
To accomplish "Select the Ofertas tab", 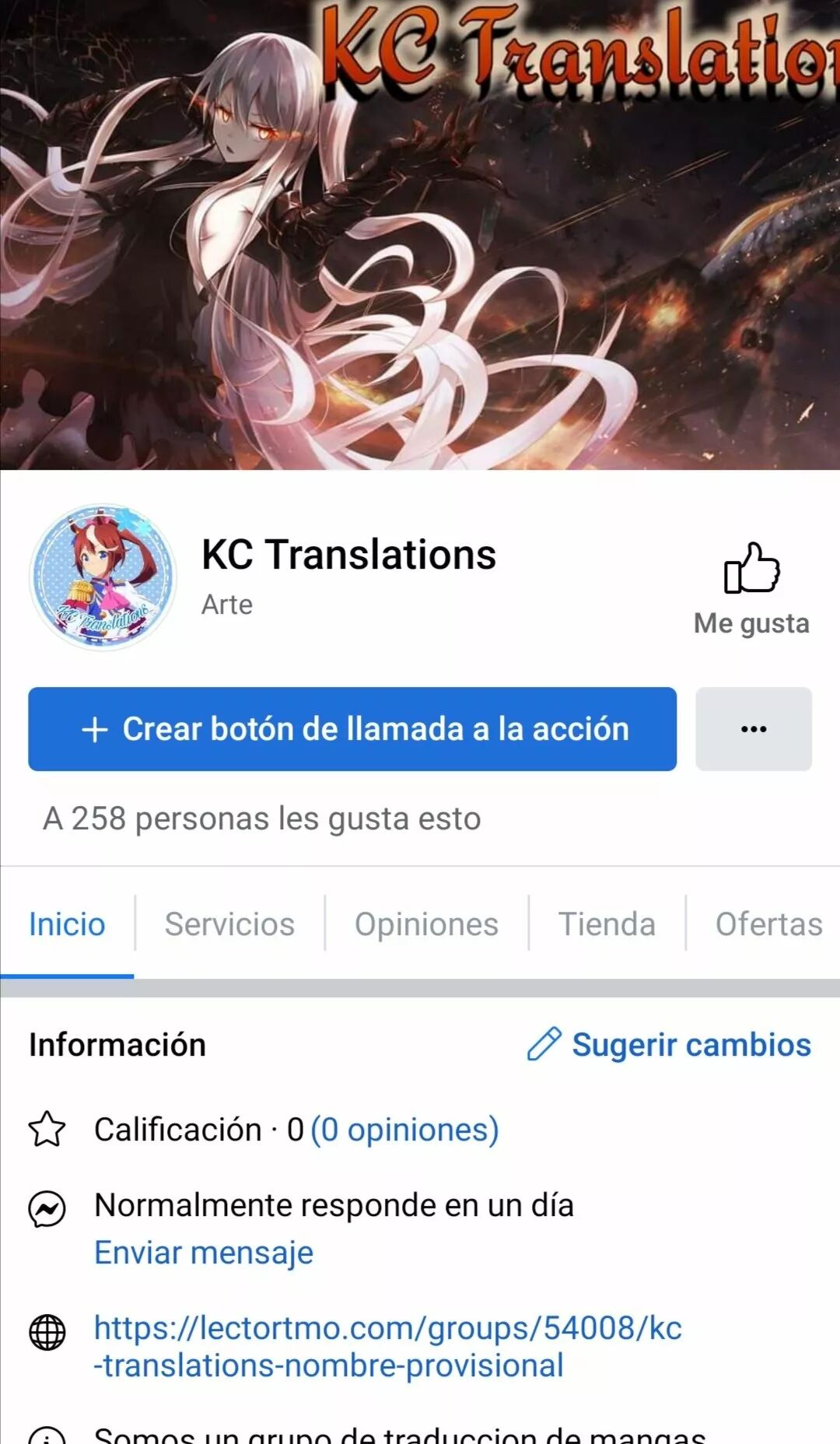I will coord(768,924).
